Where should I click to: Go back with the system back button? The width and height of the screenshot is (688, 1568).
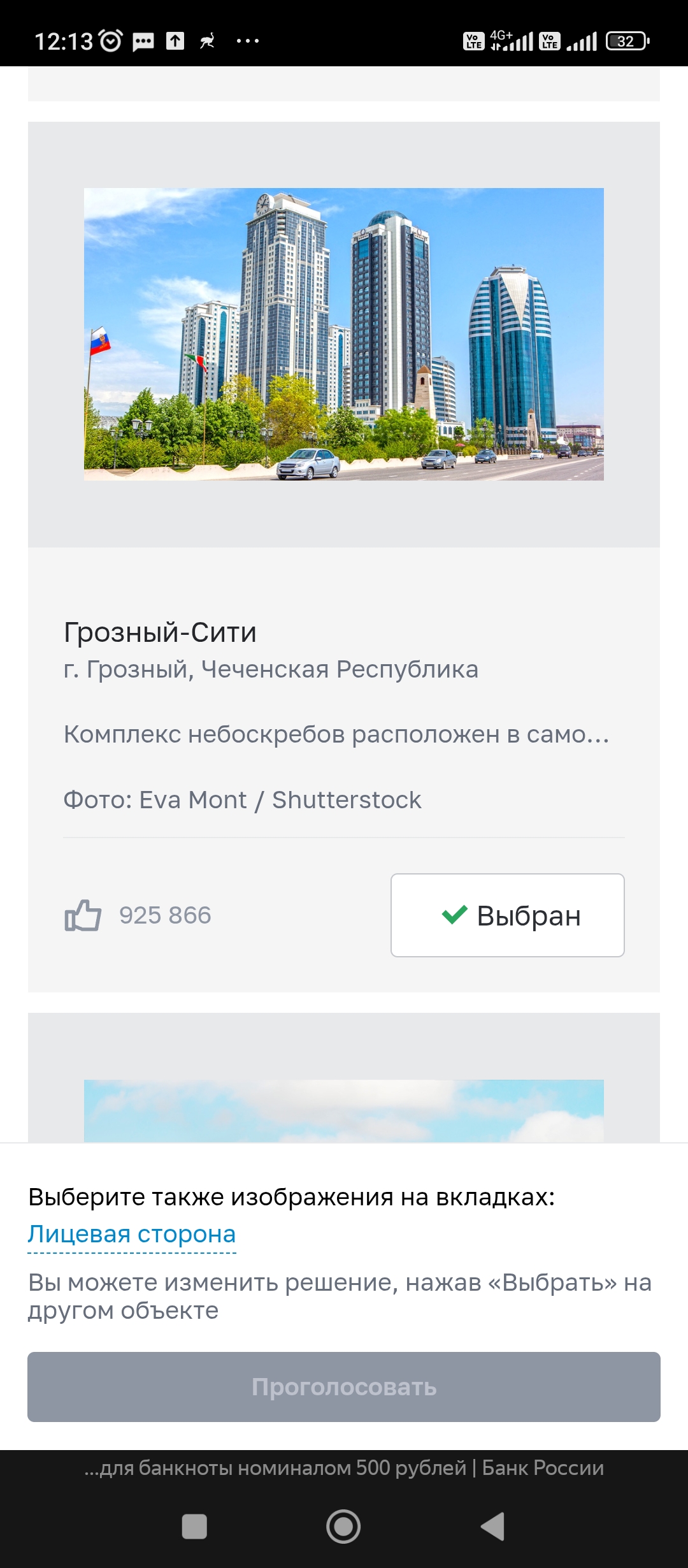click(492, 1527)
